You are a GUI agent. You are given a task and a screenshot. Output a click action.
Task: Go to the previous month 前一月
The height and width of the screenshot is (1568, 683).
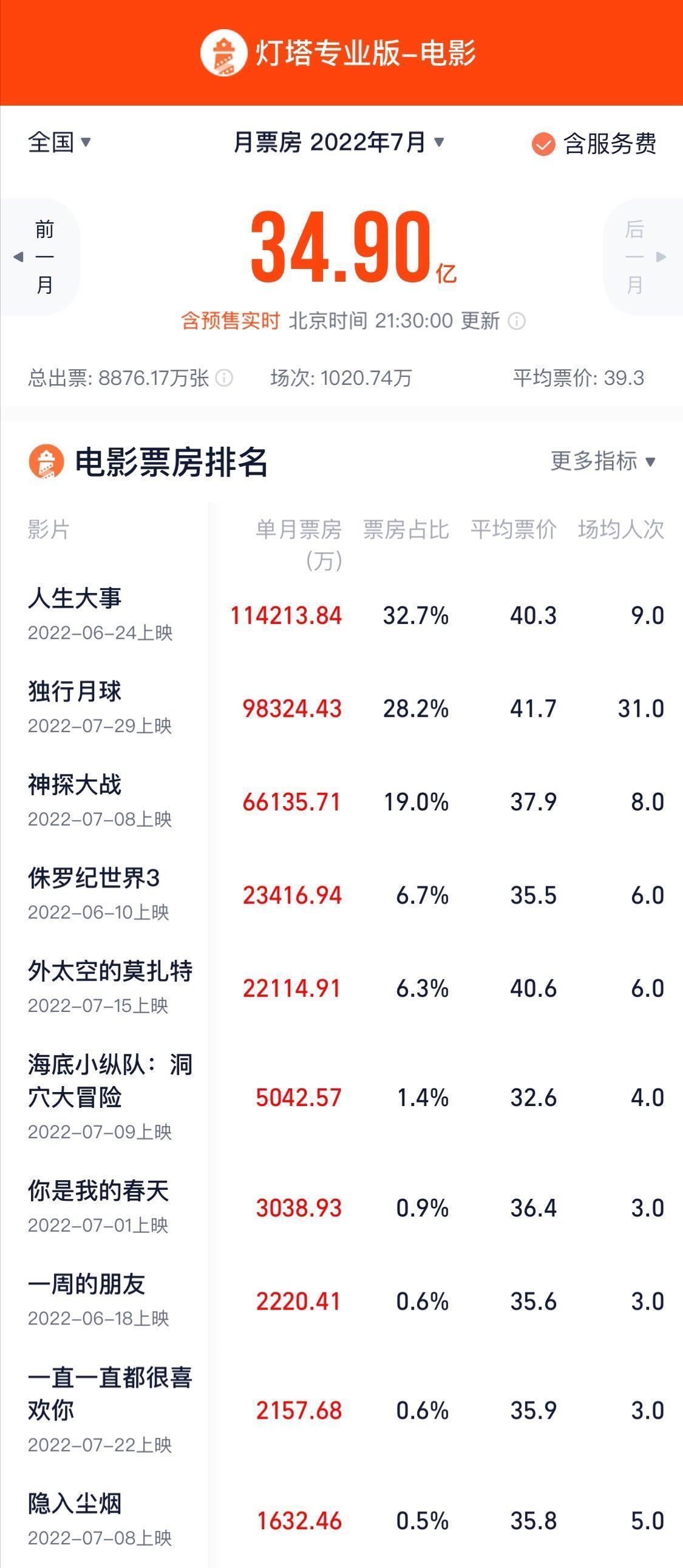(40, 257)
